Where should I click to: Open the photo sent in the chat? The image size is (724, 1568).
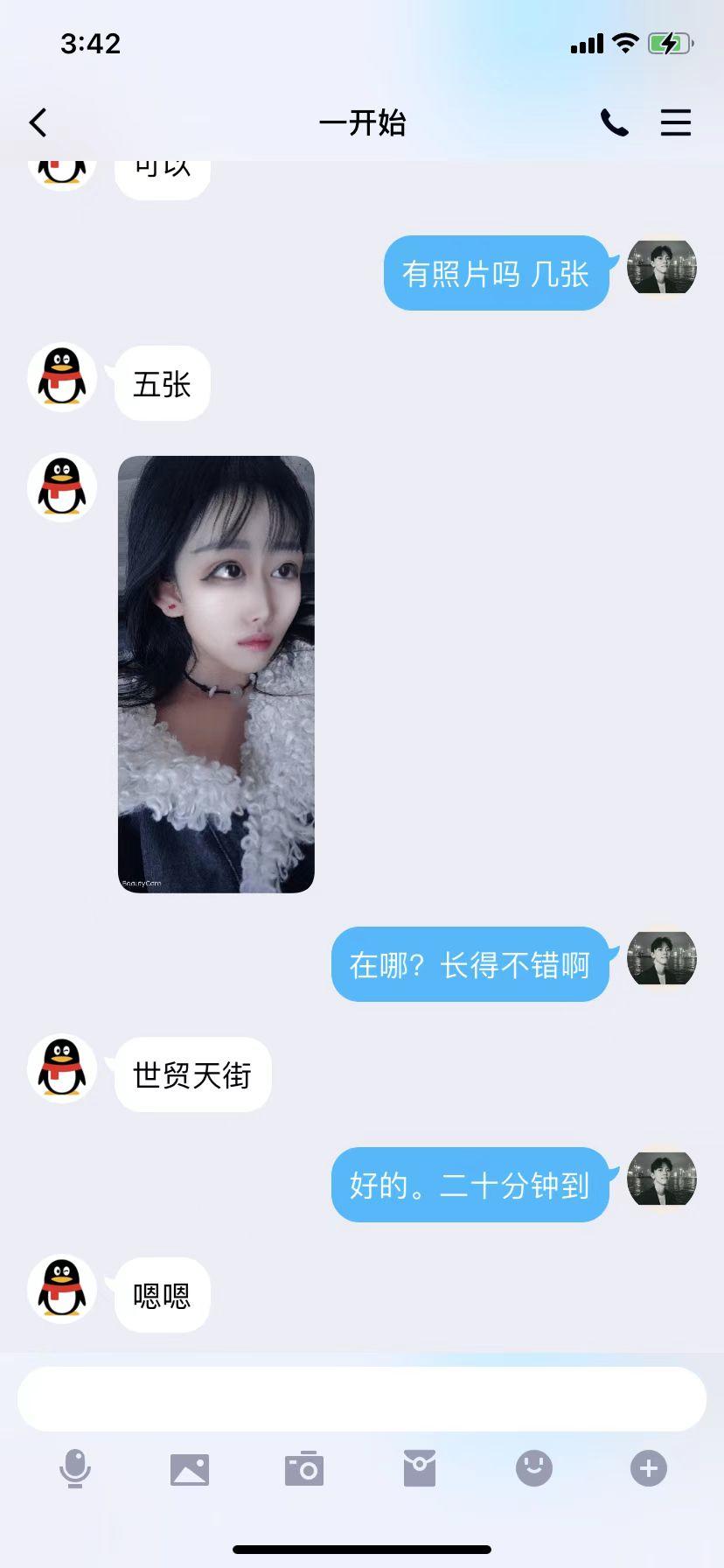click(216, 674)
